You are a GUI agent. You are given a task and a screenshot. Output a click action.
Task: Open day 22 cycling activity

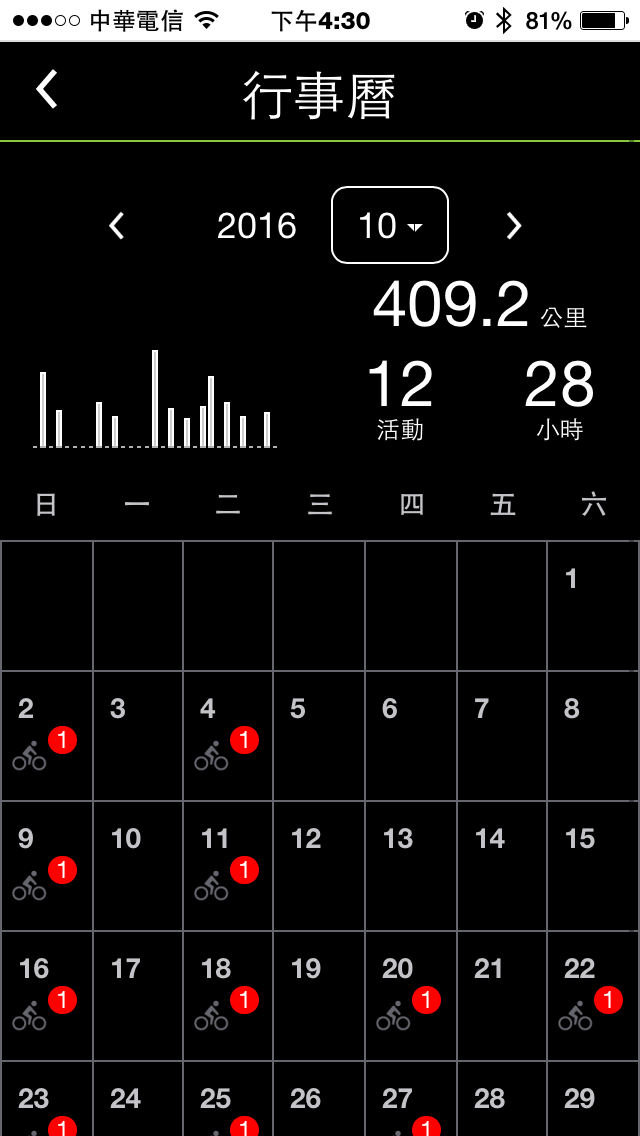[x=592, y=996]
